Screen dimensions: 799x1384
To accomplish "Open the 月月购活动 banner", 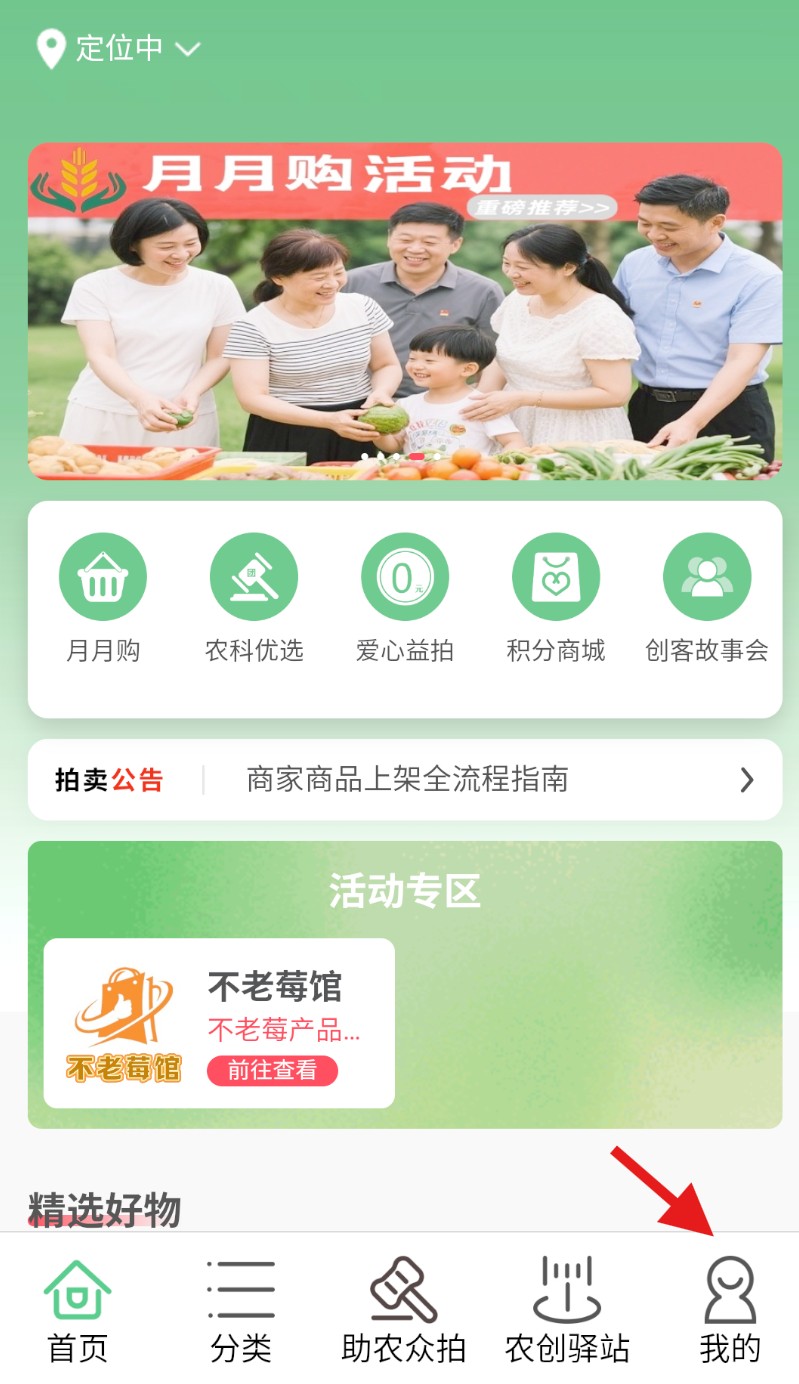I will (404, 310).
